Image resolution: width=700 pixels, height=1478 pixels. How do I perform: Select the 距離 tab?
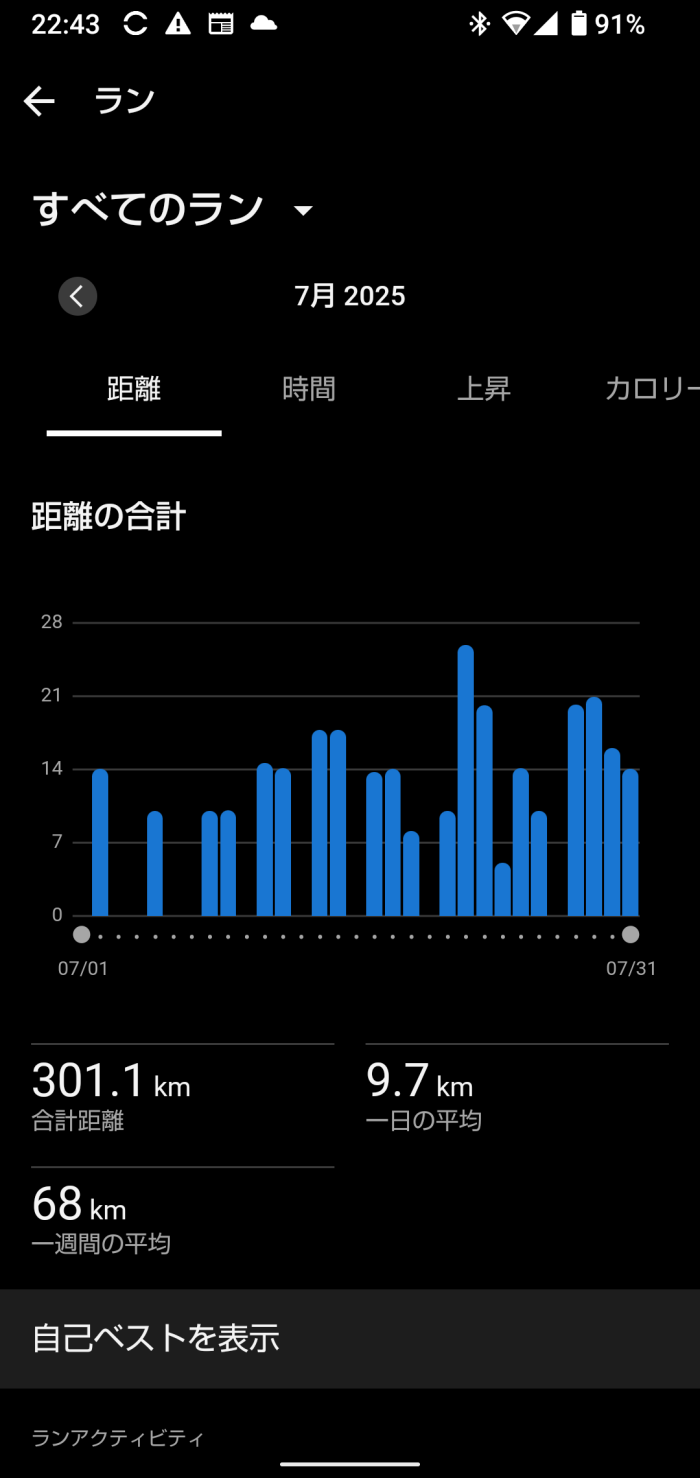tap(134, 389)
